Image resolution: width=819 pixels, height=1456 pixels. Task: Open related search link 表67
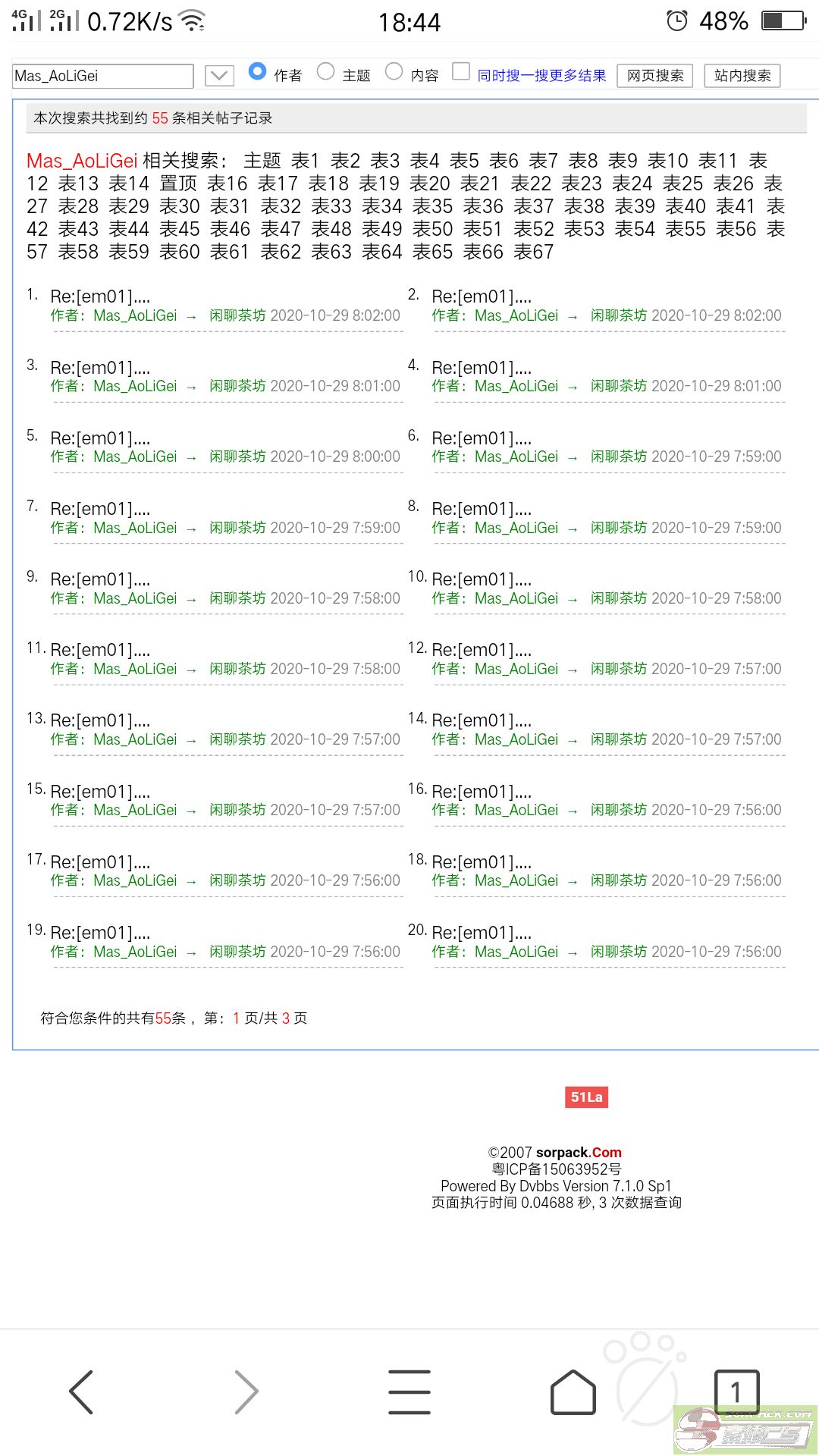(x=533, y=252)
